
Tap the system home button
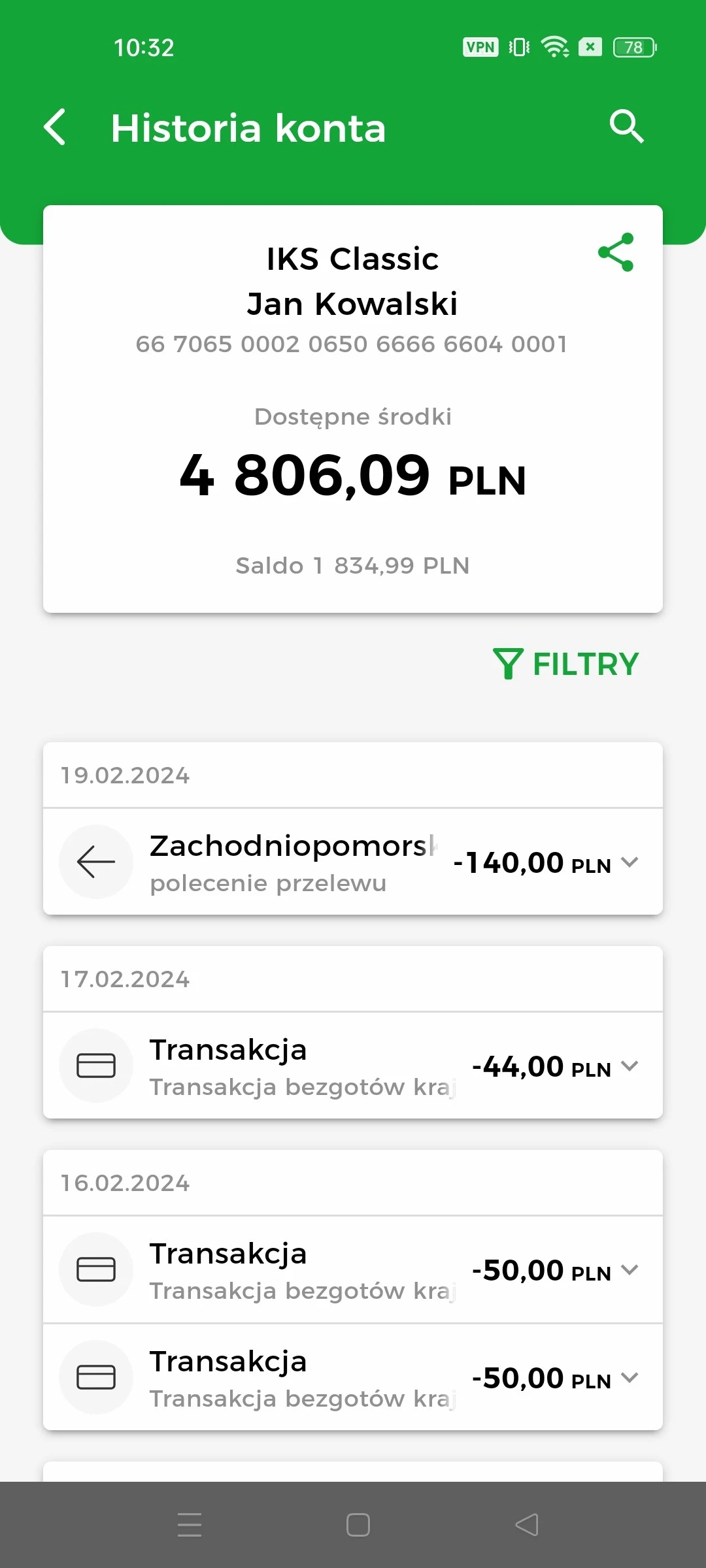point(358,1525)
